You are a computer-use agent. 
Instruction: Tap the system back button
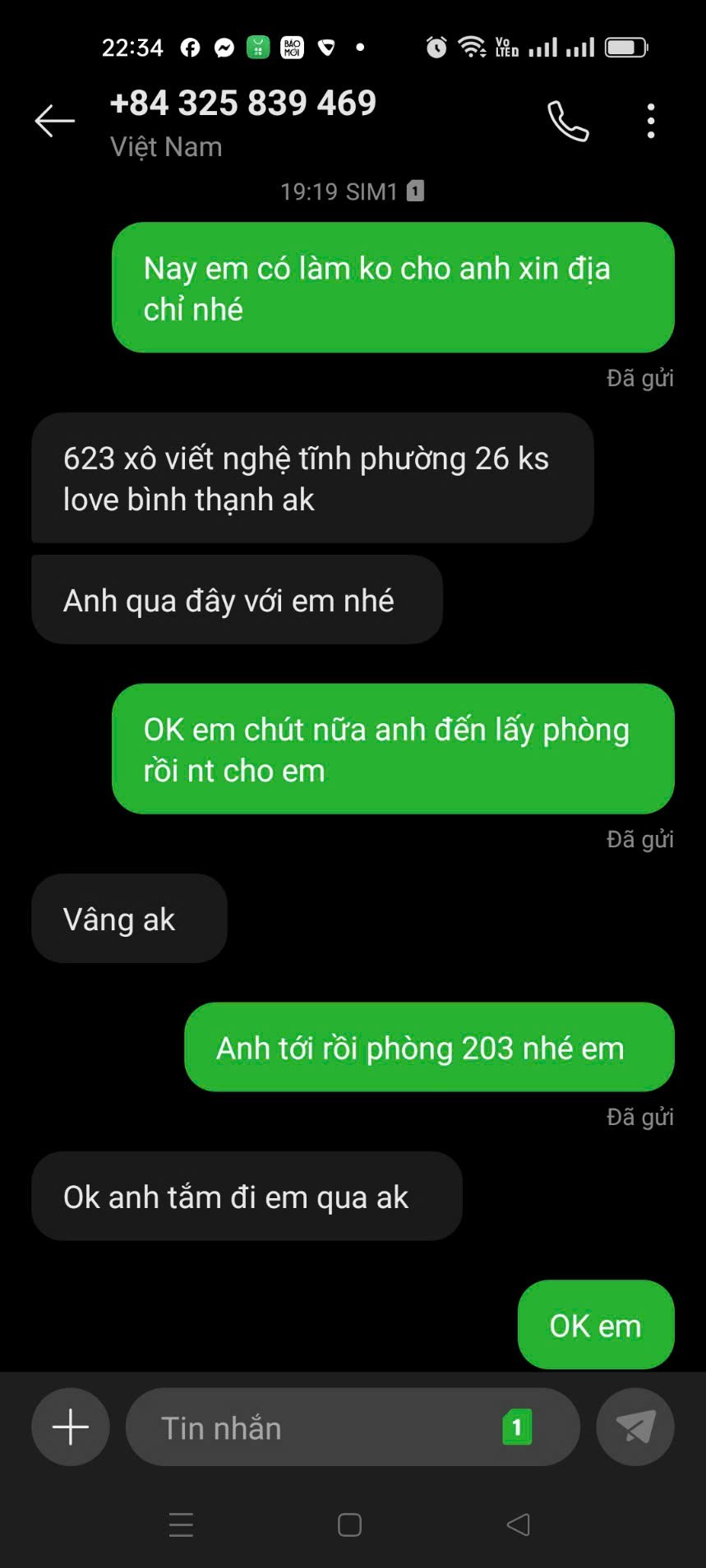(x=518, y=1525)
